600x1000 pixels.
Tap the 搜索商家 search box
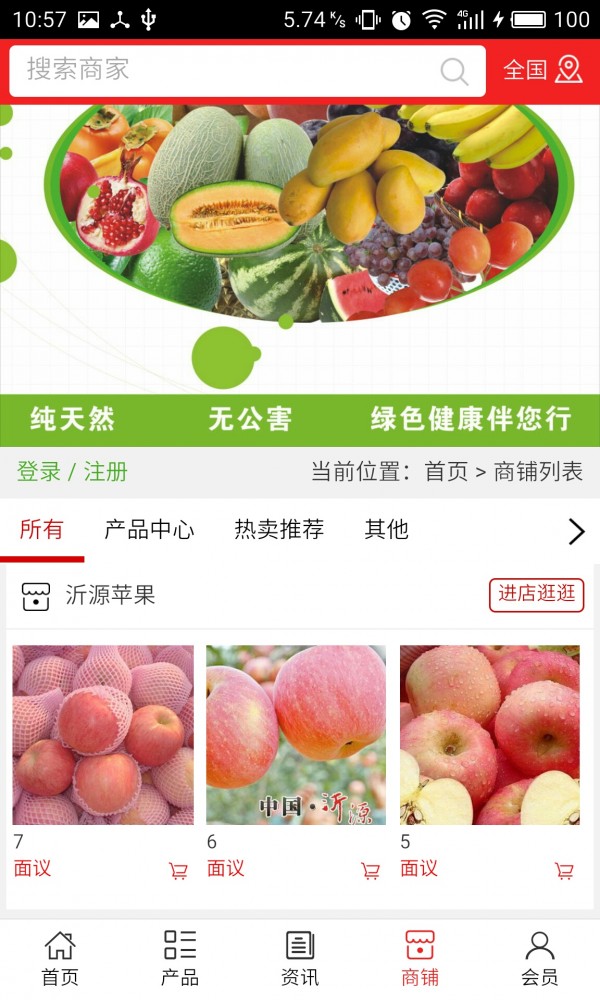point(247,71)
